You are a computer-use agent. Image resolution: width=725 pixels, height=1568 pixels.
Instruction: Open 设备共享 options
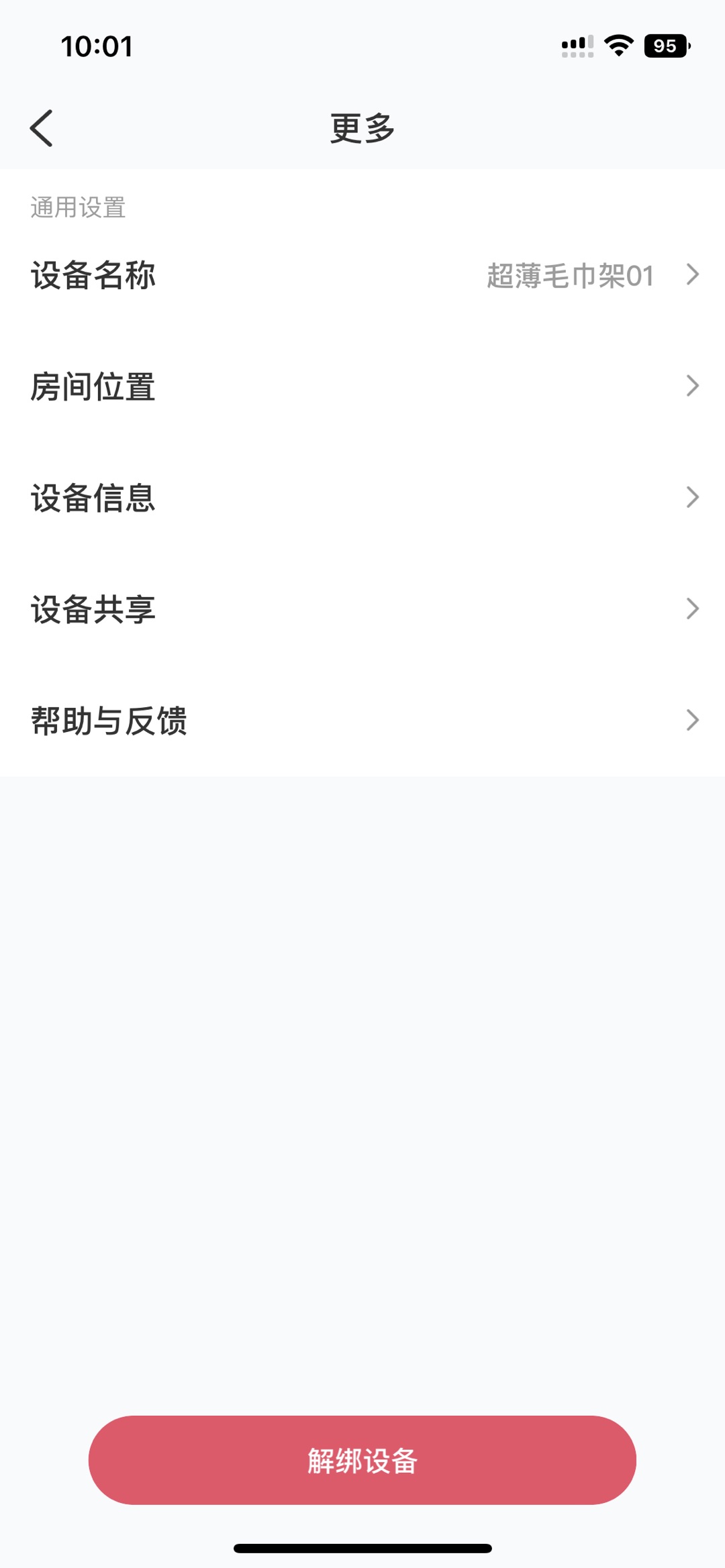pos(362,609)
